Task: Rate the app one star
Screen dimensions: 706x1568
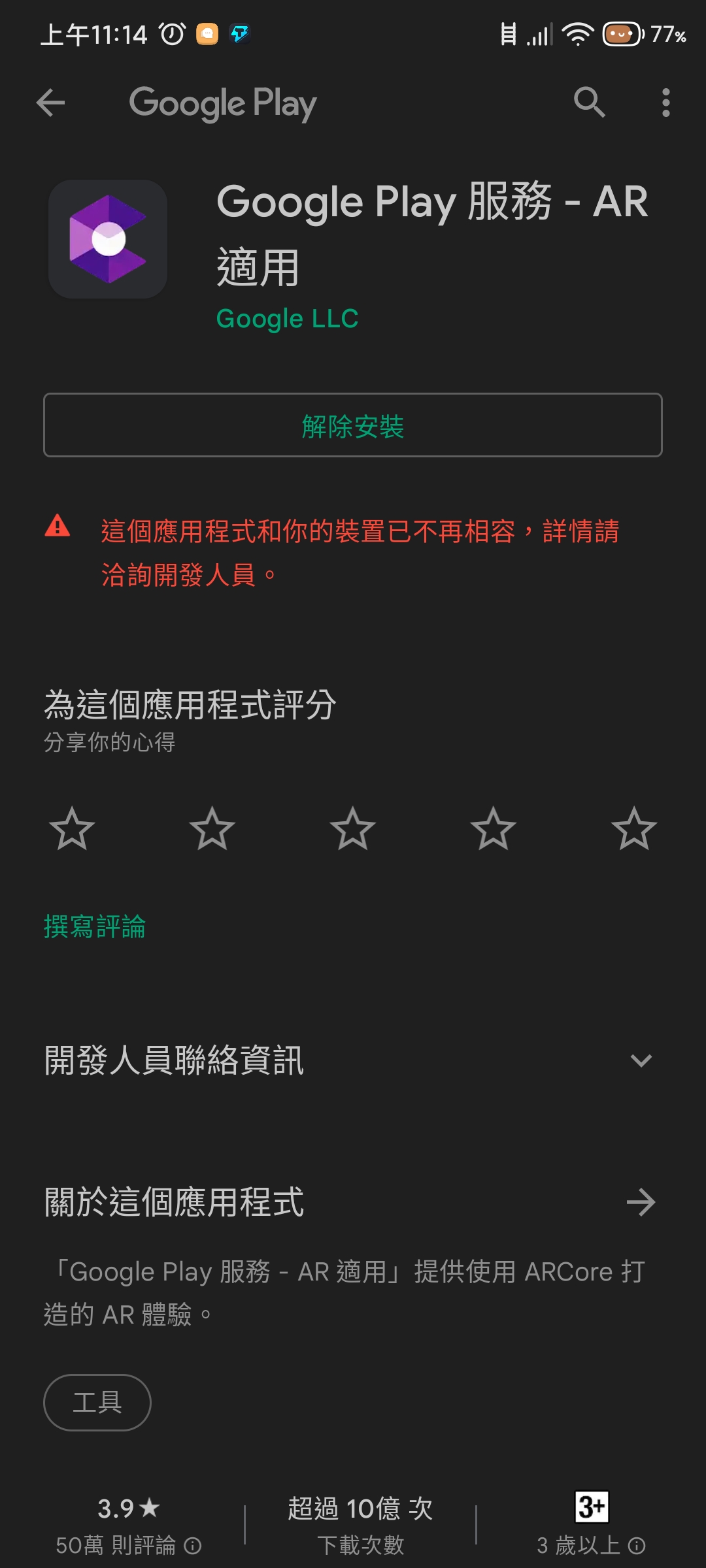Action: coord(72,828)
